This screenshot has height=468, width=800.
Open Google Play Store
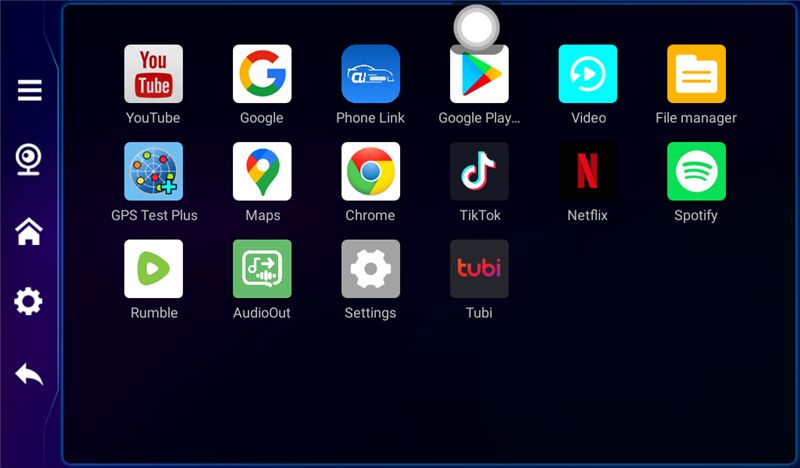[479, 78]
